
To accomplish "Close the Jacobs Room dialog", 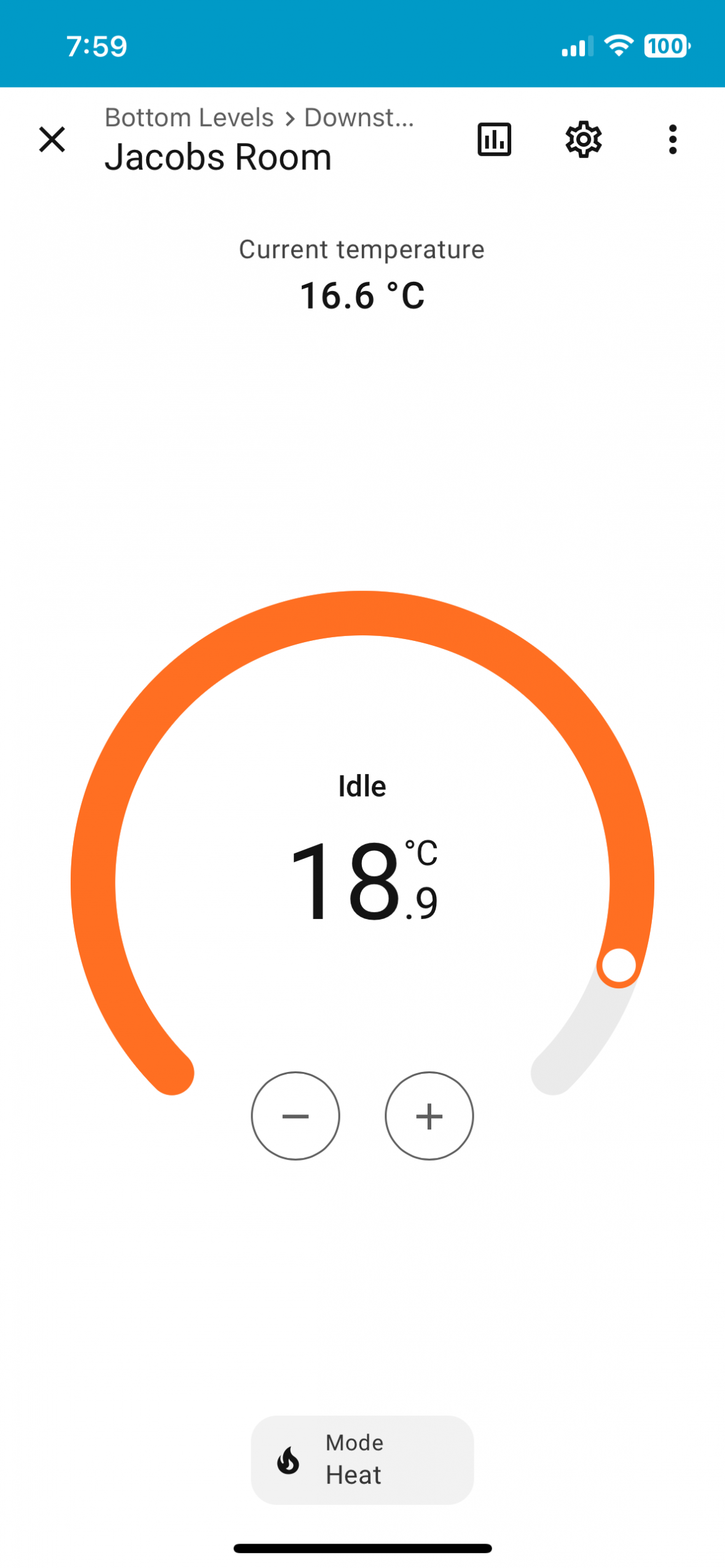I will pyautogui.click(x=52, y=139).
